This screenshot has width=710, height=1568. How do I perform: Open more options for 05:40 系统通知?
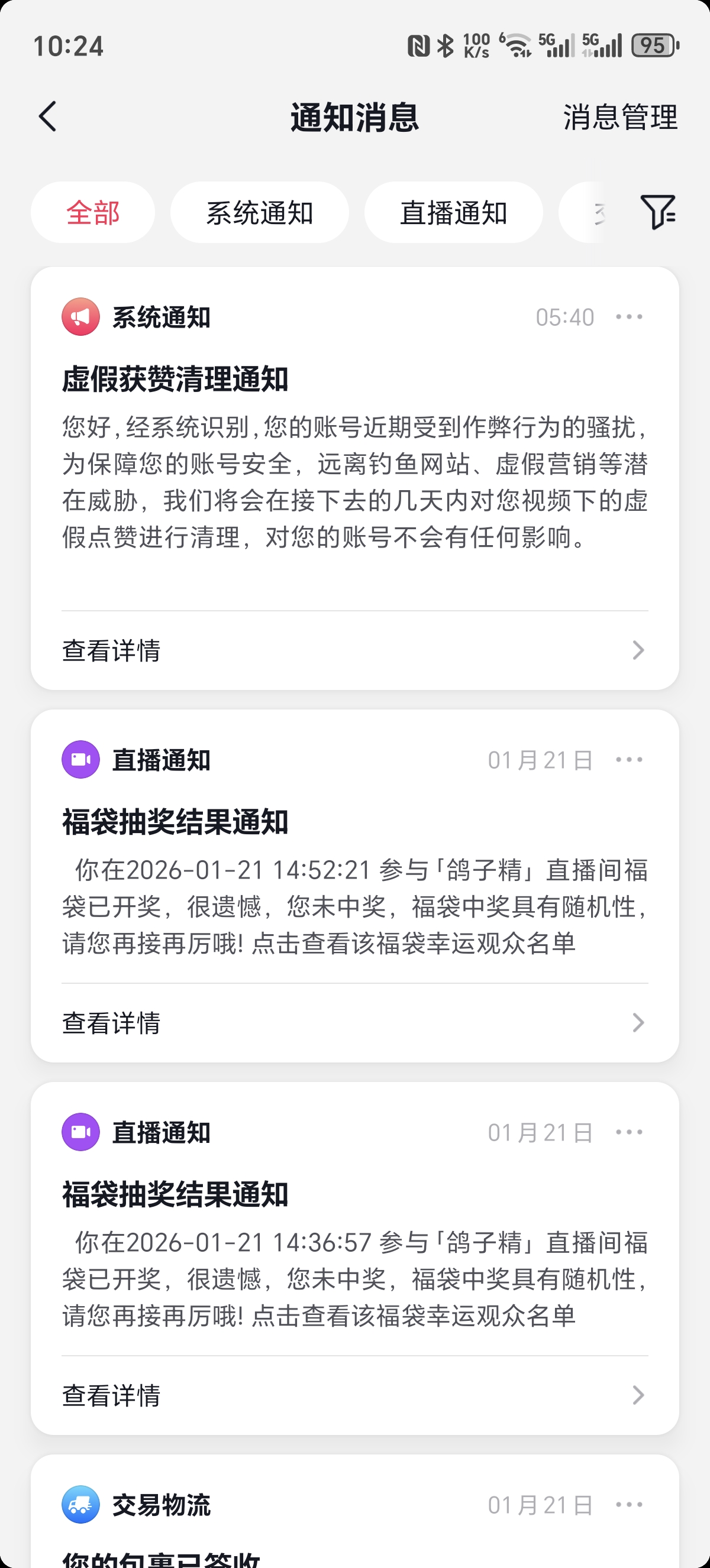629,317
